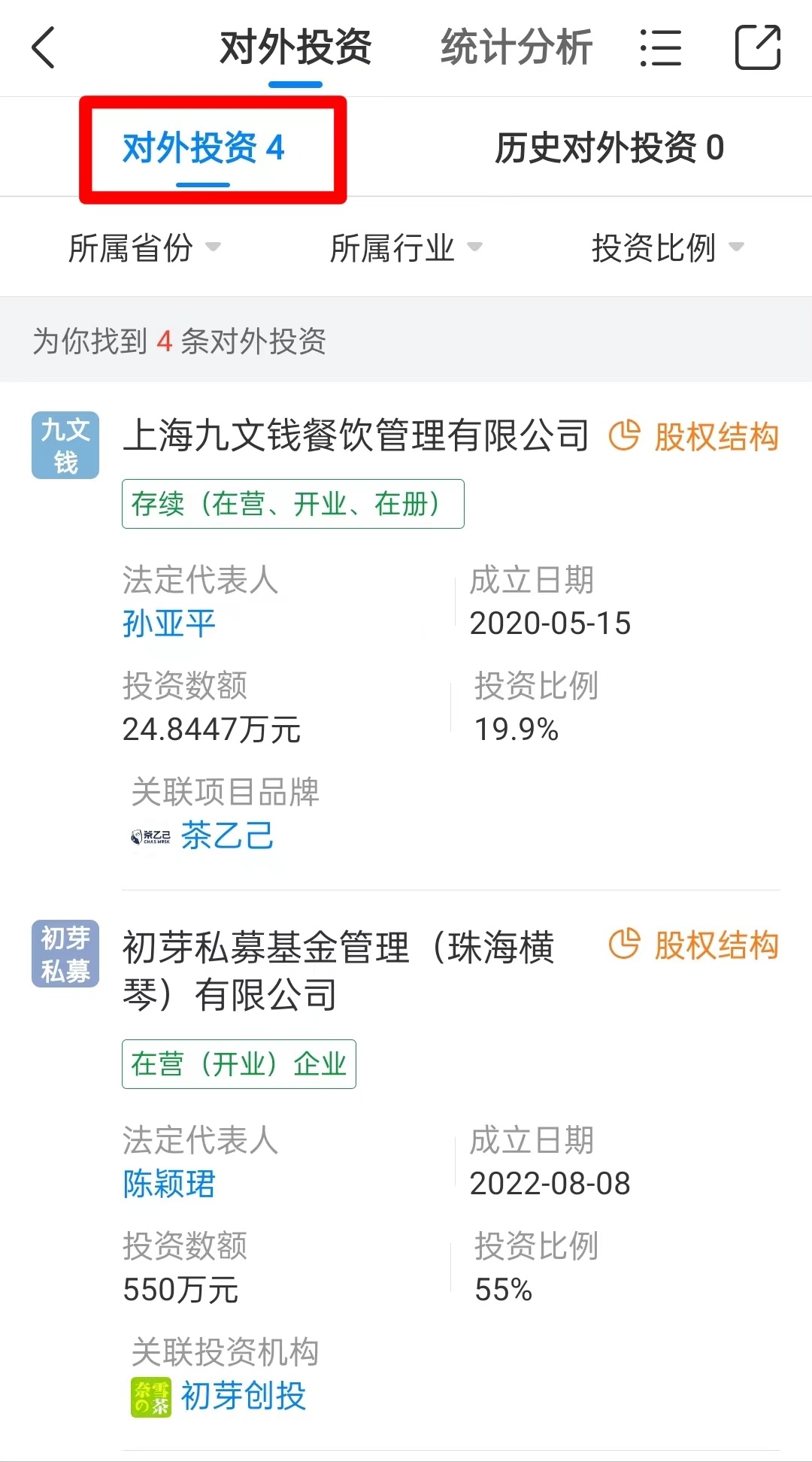The image size is (812, 1462).
Task: Open legal representative 孙亚平's profile
Action: point(169,623)
